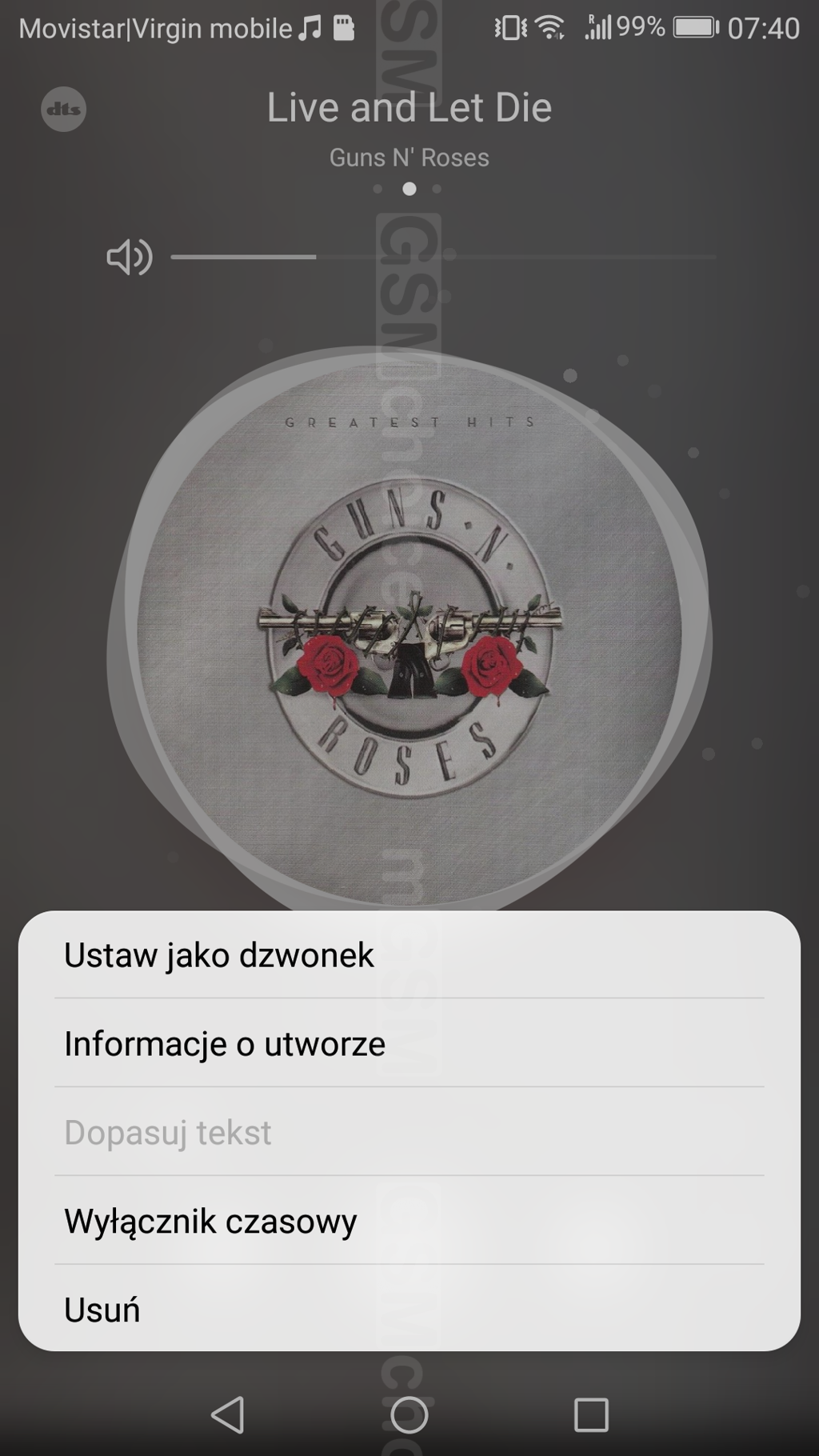Open Wyłącznik czasowy sleep timer
The height and width of the screenshot is (1456, 819).
pyautogui.click(x=210, y=1221)
